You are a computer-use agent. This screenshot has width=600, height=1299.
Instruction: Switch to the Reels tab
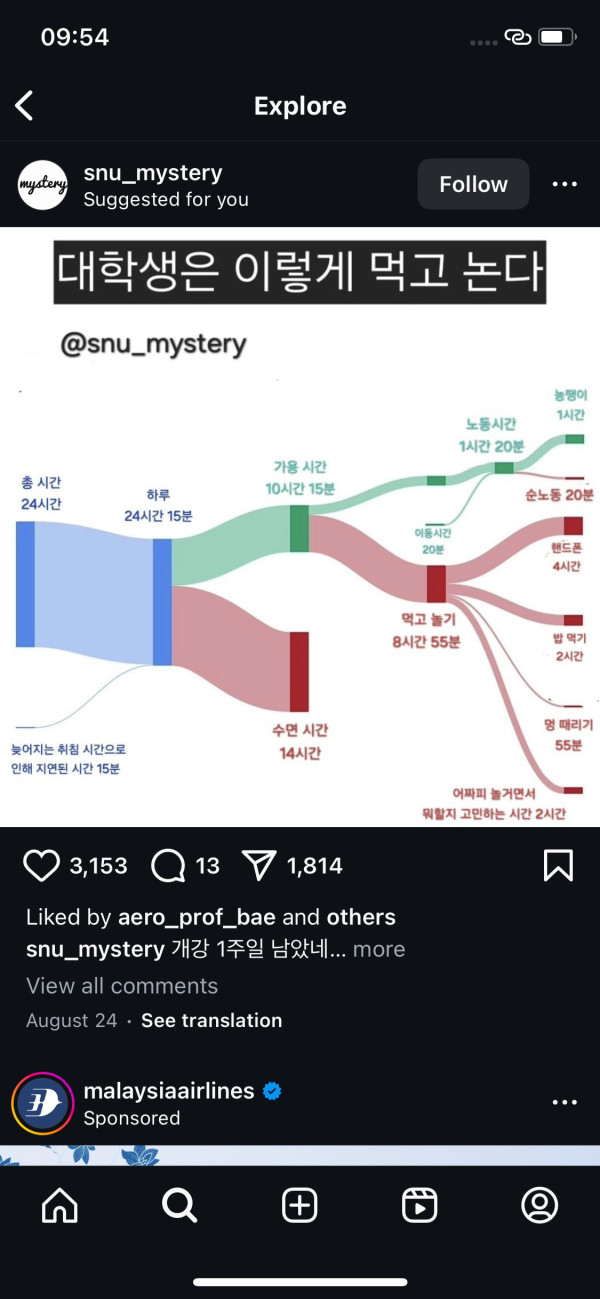420,1206
